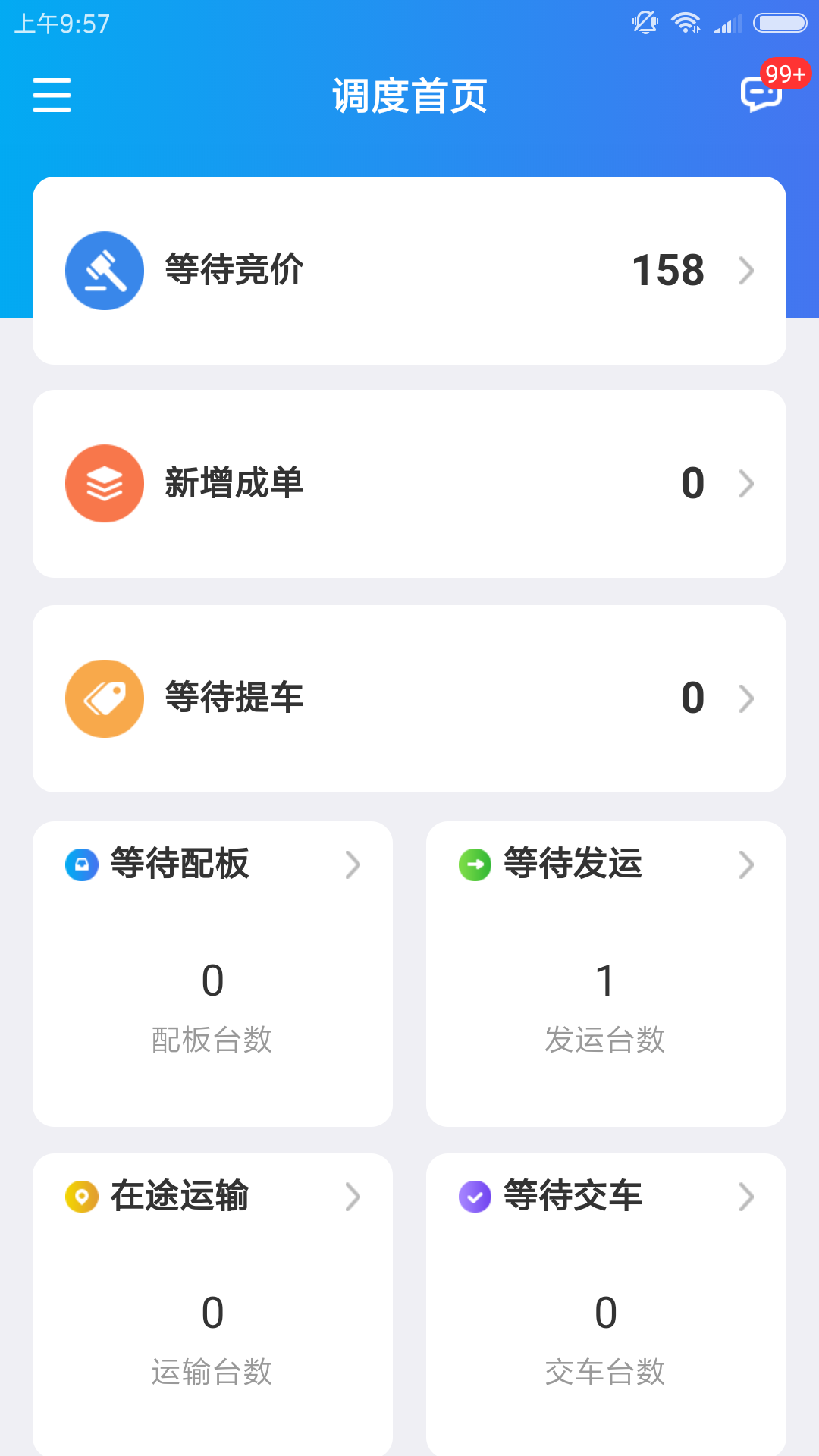Screen dimensions: 819x1456
Task: Tap the orange stack icon beside 新增成单
Action: click(104, 483)
